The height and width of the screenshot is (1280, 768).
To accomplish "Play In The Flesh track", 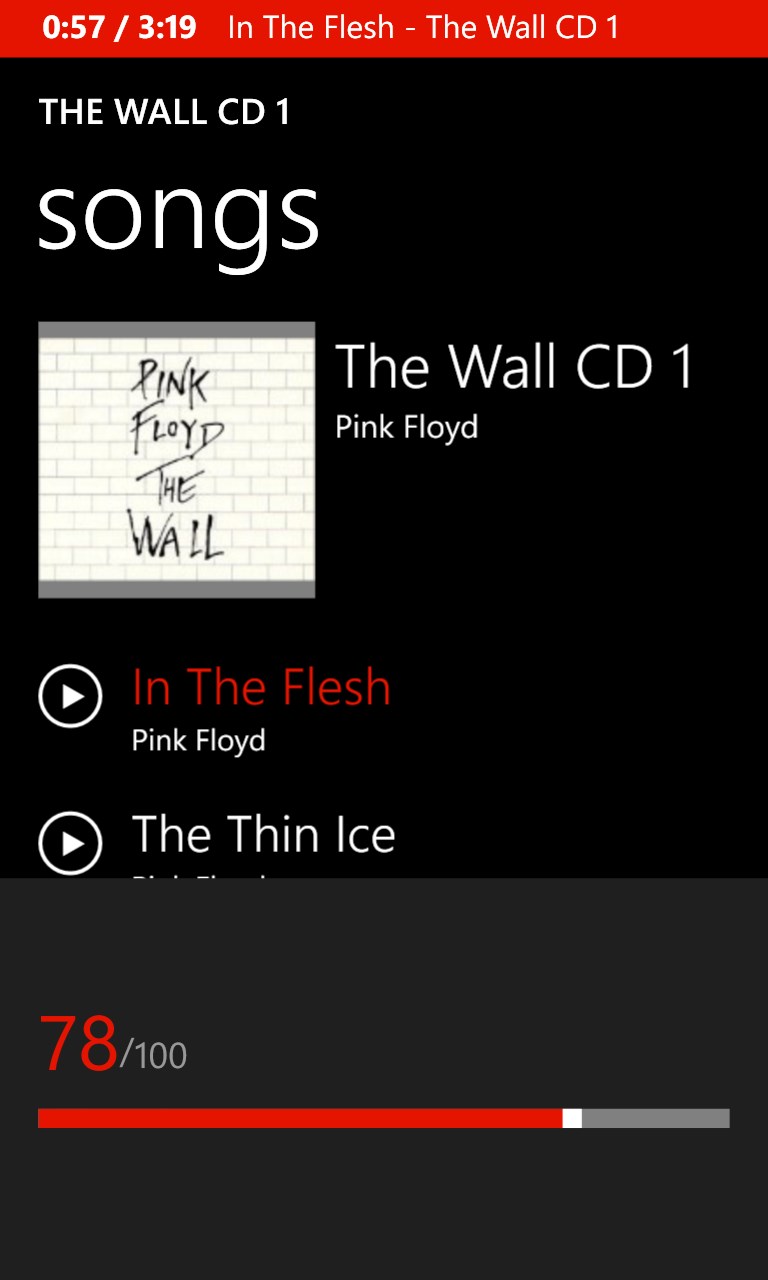I will (70, 695).
